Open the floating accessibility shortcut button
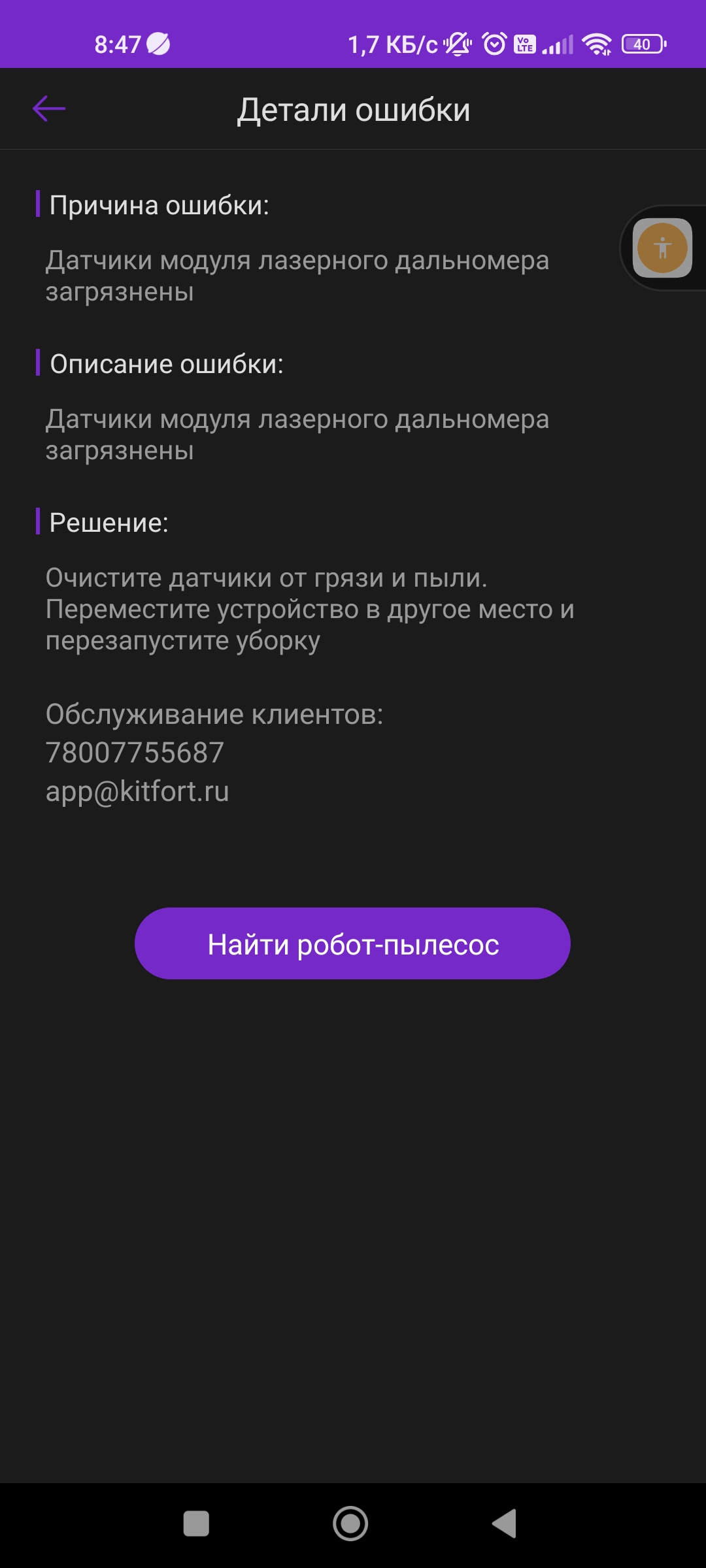 coord(662,248)
